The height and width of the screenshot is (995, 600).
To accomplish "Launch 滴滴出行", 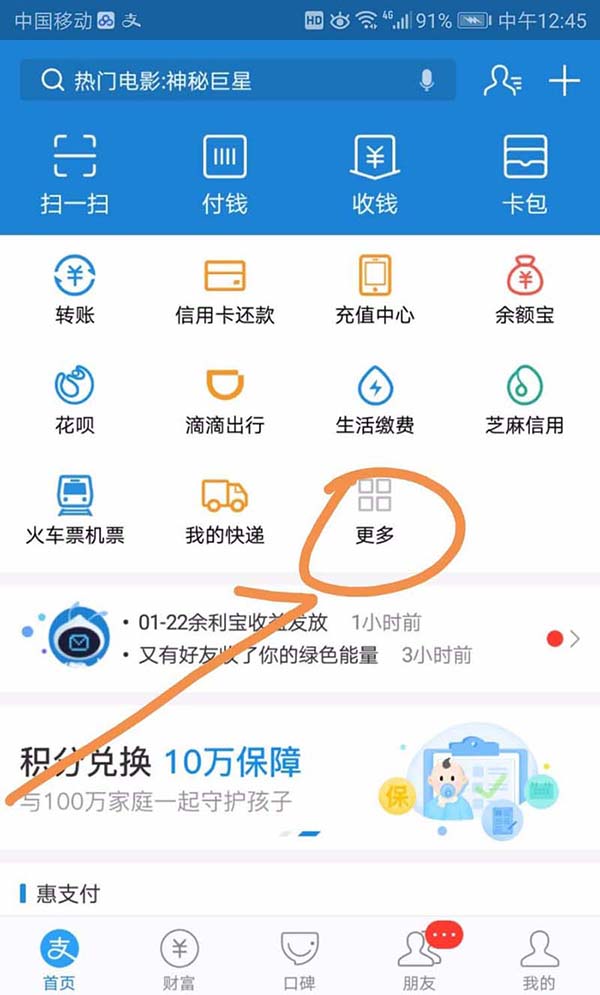I will point(225,398).
